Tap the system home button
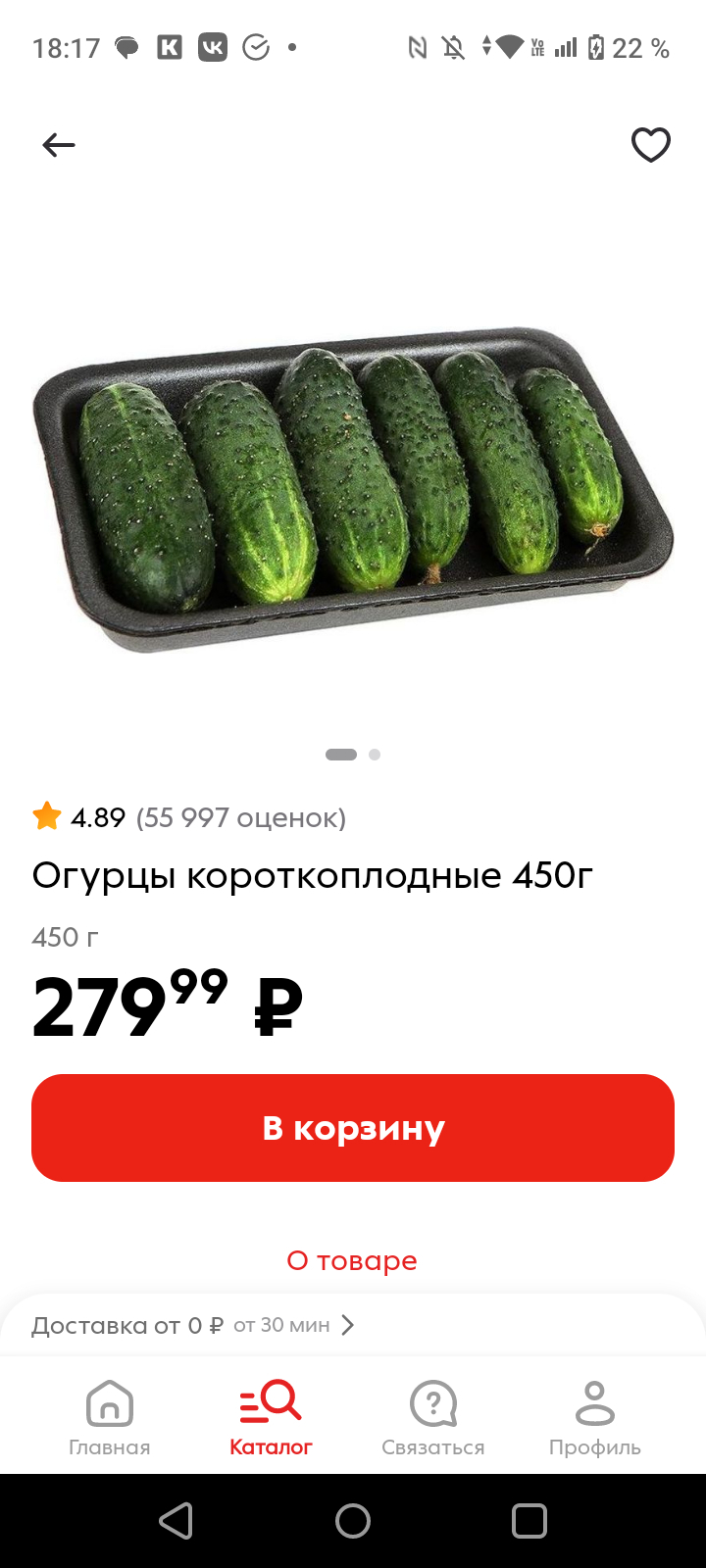 pyautogui.click(x=353, y=1521)
